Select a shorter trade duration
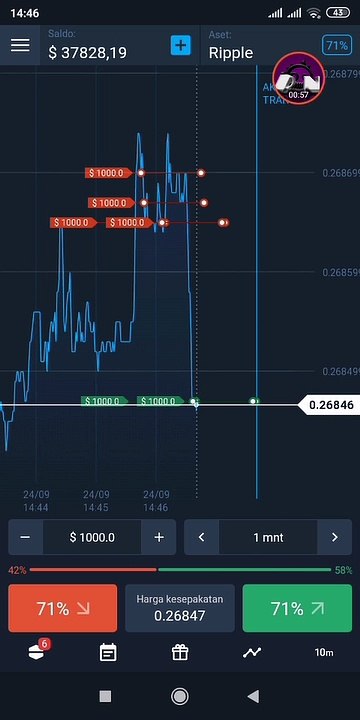Screen dimensions: 360x720 coord(202,537)
